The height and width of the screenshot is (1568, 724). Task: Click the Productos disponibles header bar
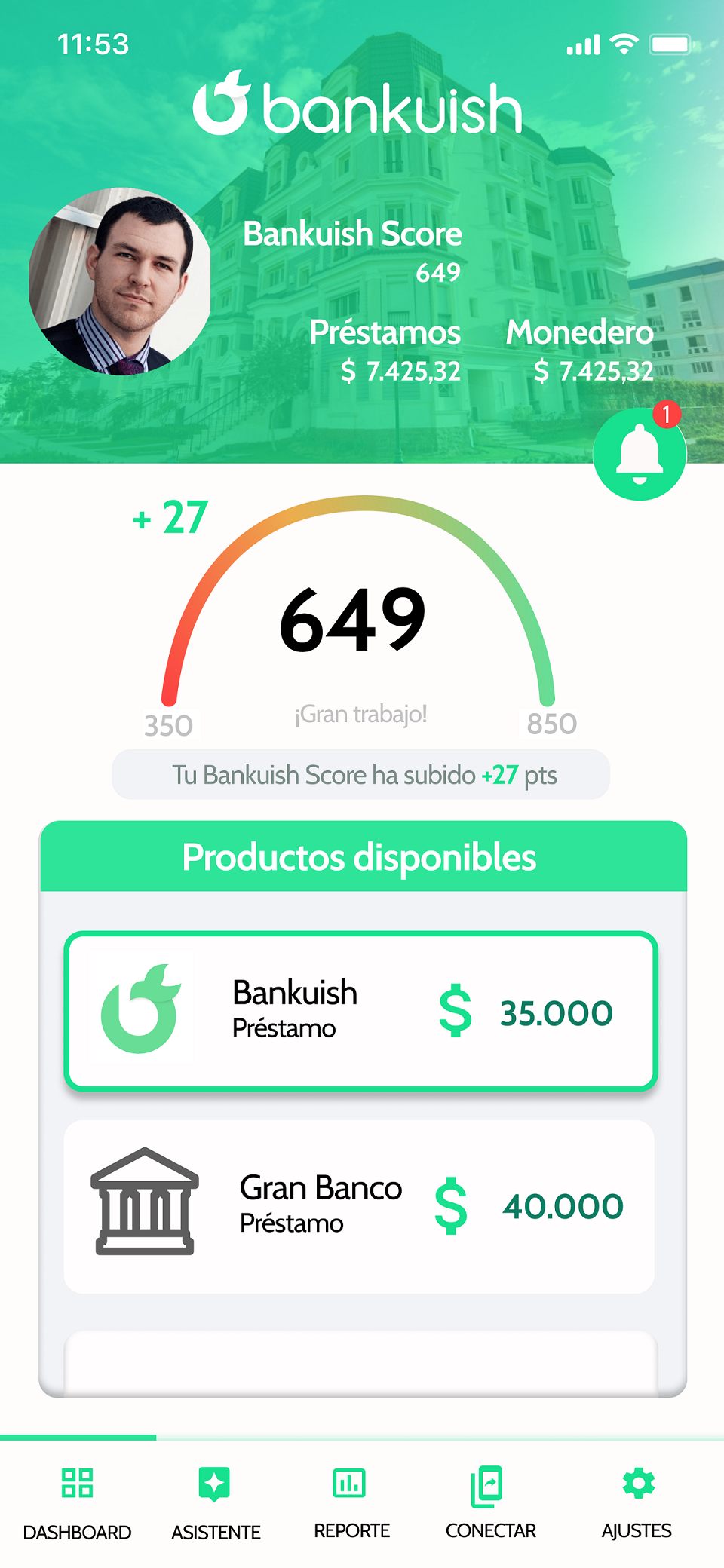[x=360, y=856]
